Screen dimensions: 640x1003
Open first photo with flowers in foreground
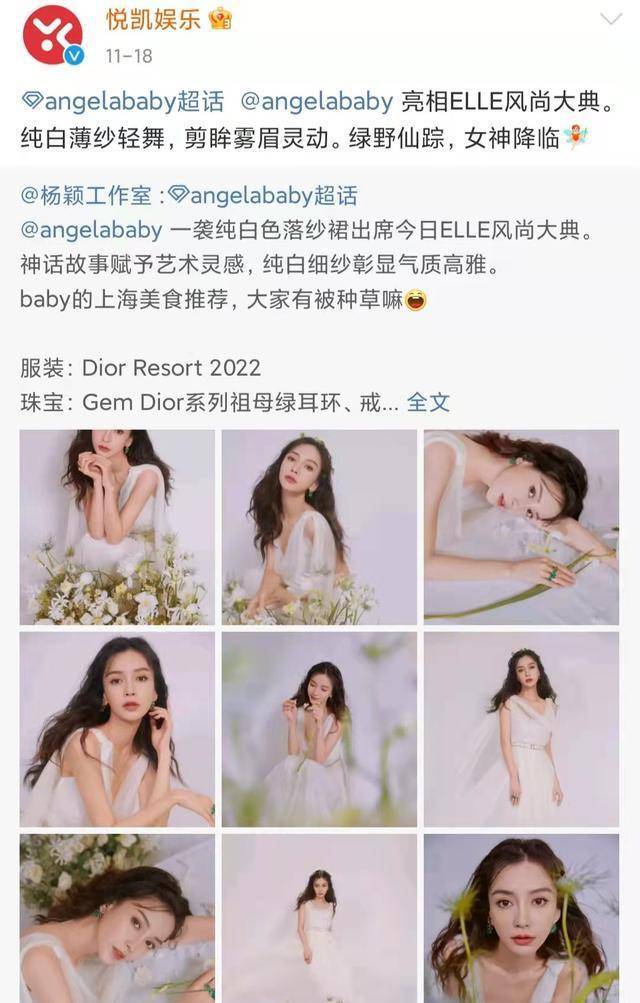[x=117, y=527]
